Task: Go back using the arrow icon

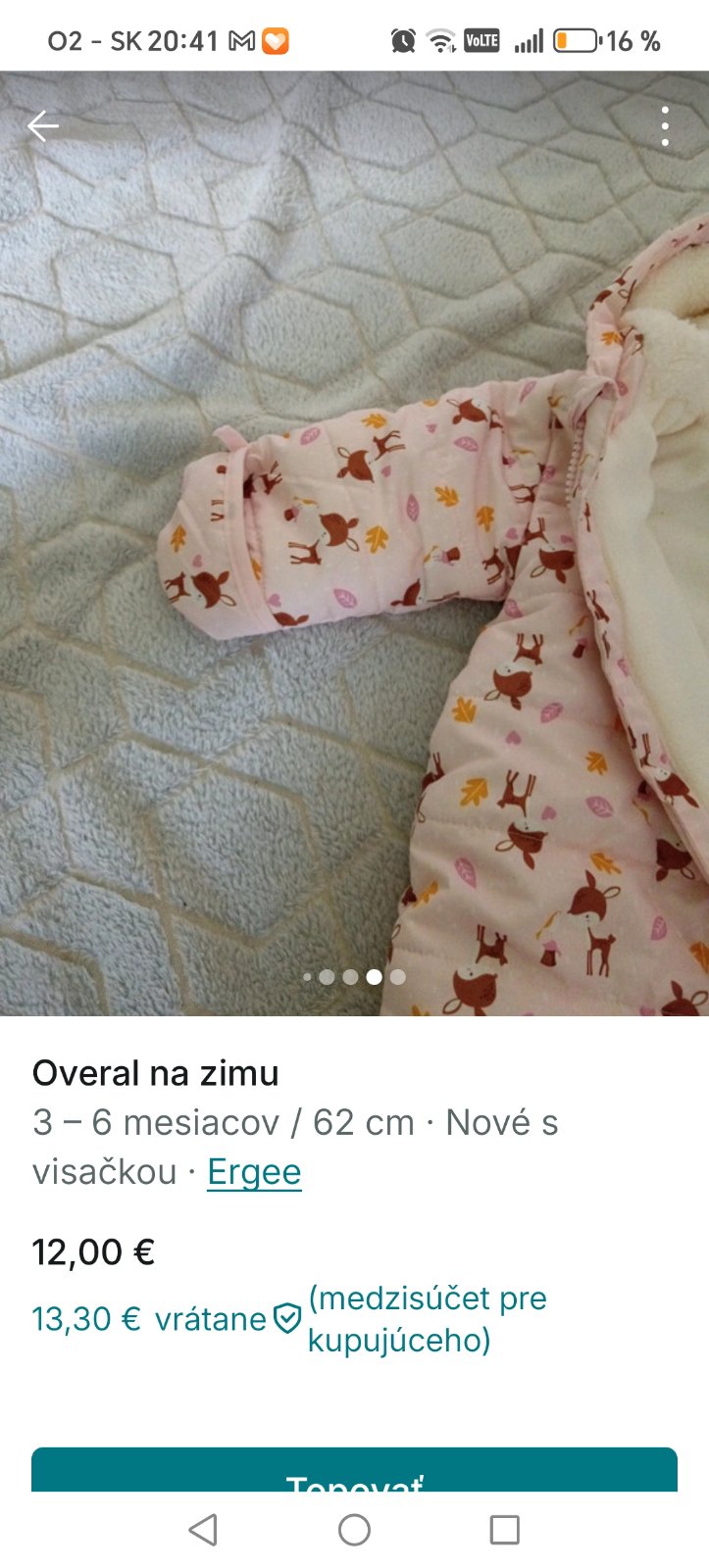Action: (x=43, y=126)
